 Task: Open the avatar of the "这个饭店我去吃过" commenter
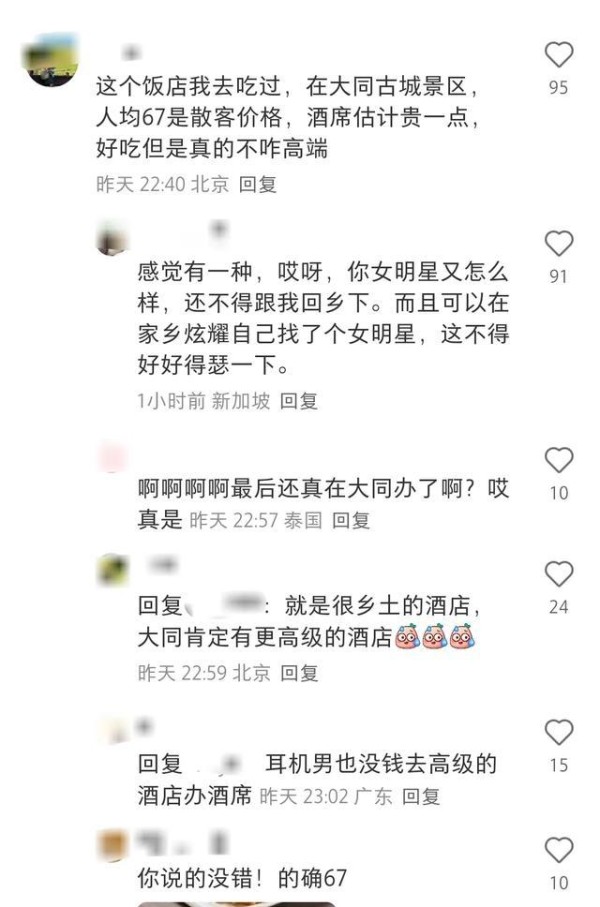point(52,60)
